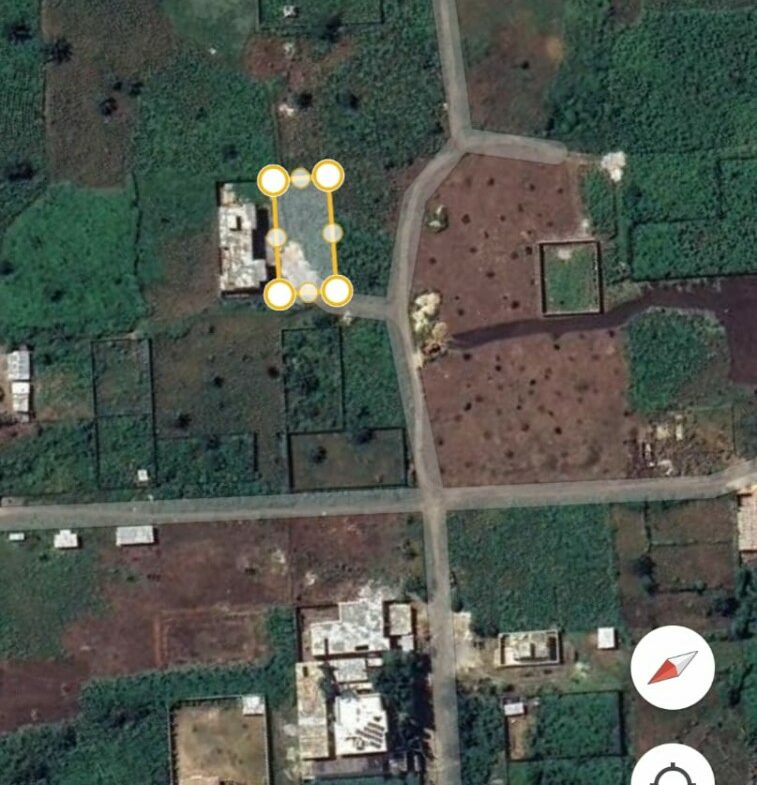757x785 pixels.
Task: Tap the midpoint handle on the polygon's bottom edge
Action: (x=309, y=292)
